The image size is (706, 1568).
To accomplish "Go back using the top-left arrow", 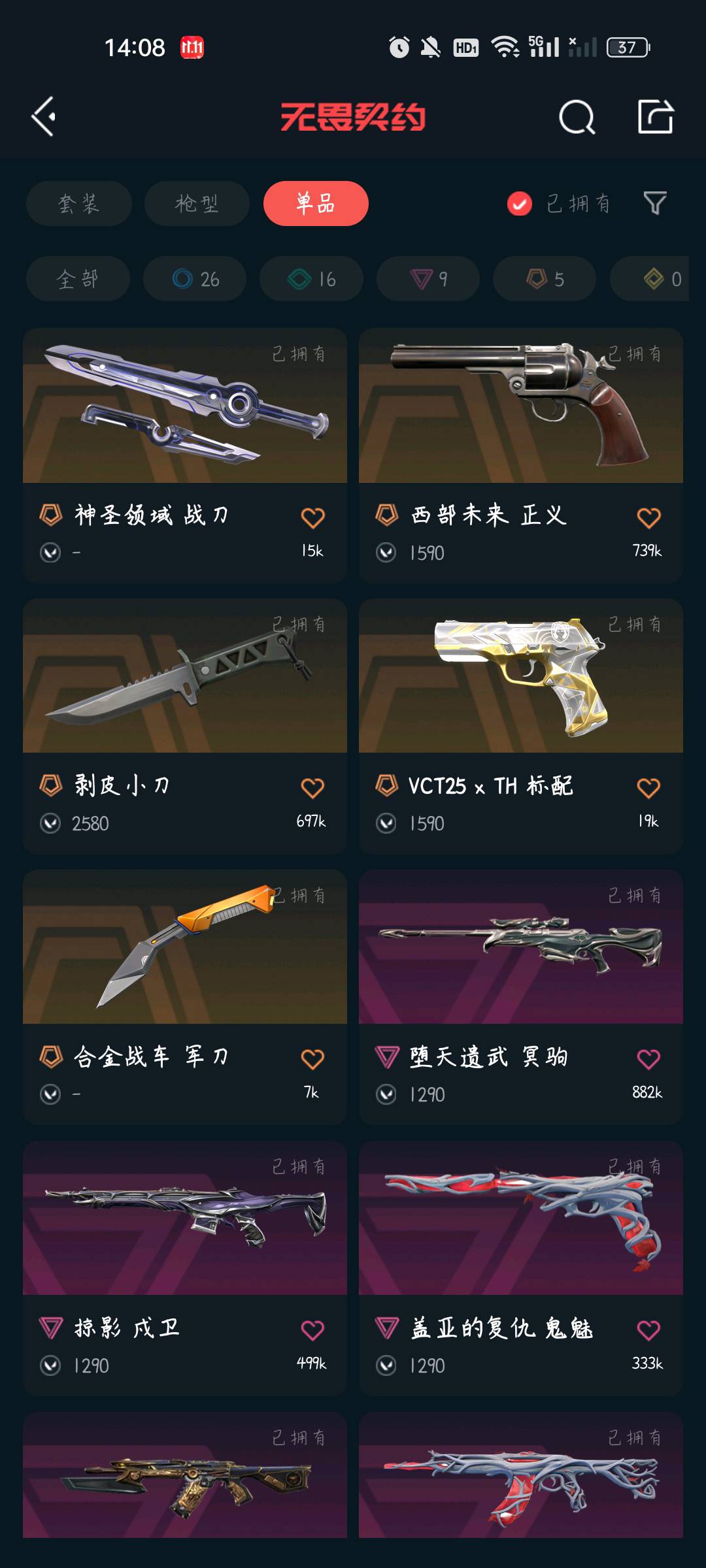I will (44, 117).
